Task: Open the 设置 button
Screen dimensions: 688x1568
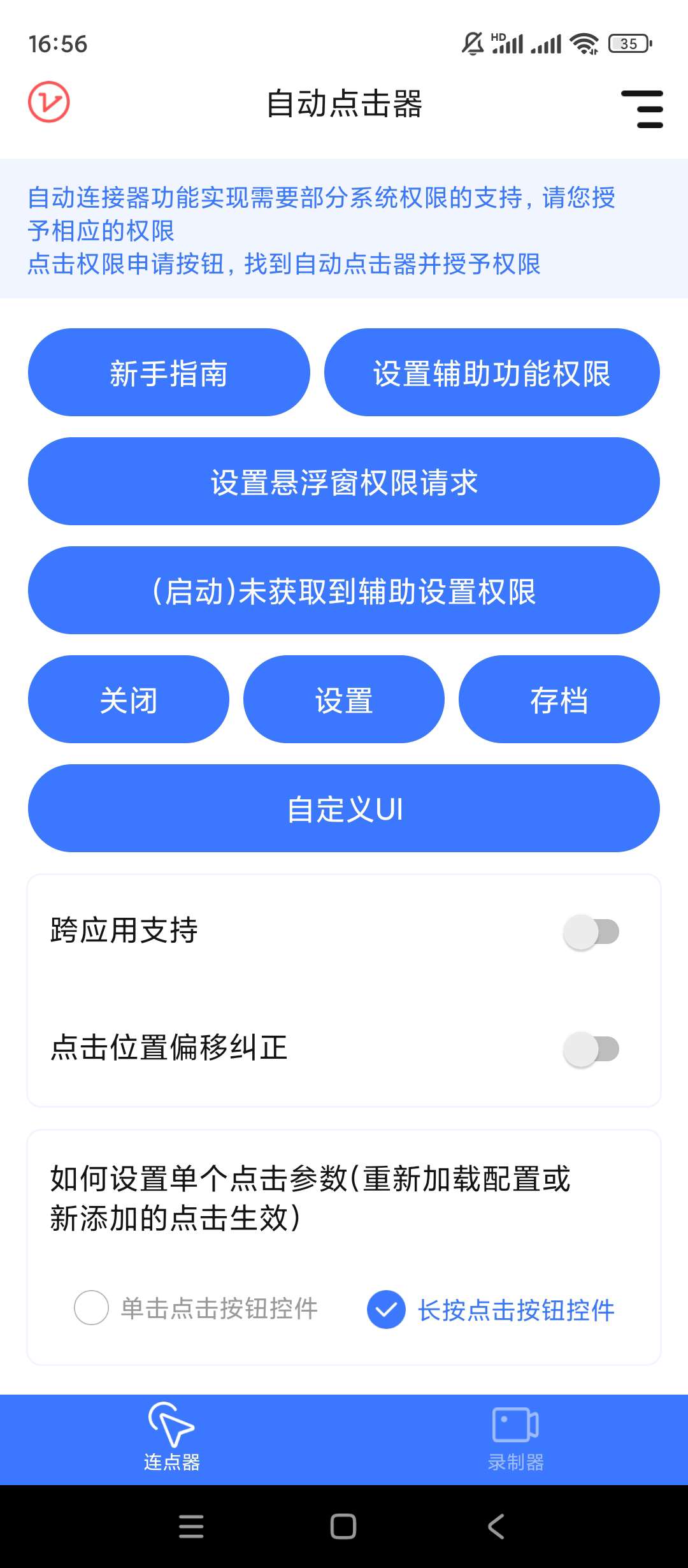Action: point(344,700)
